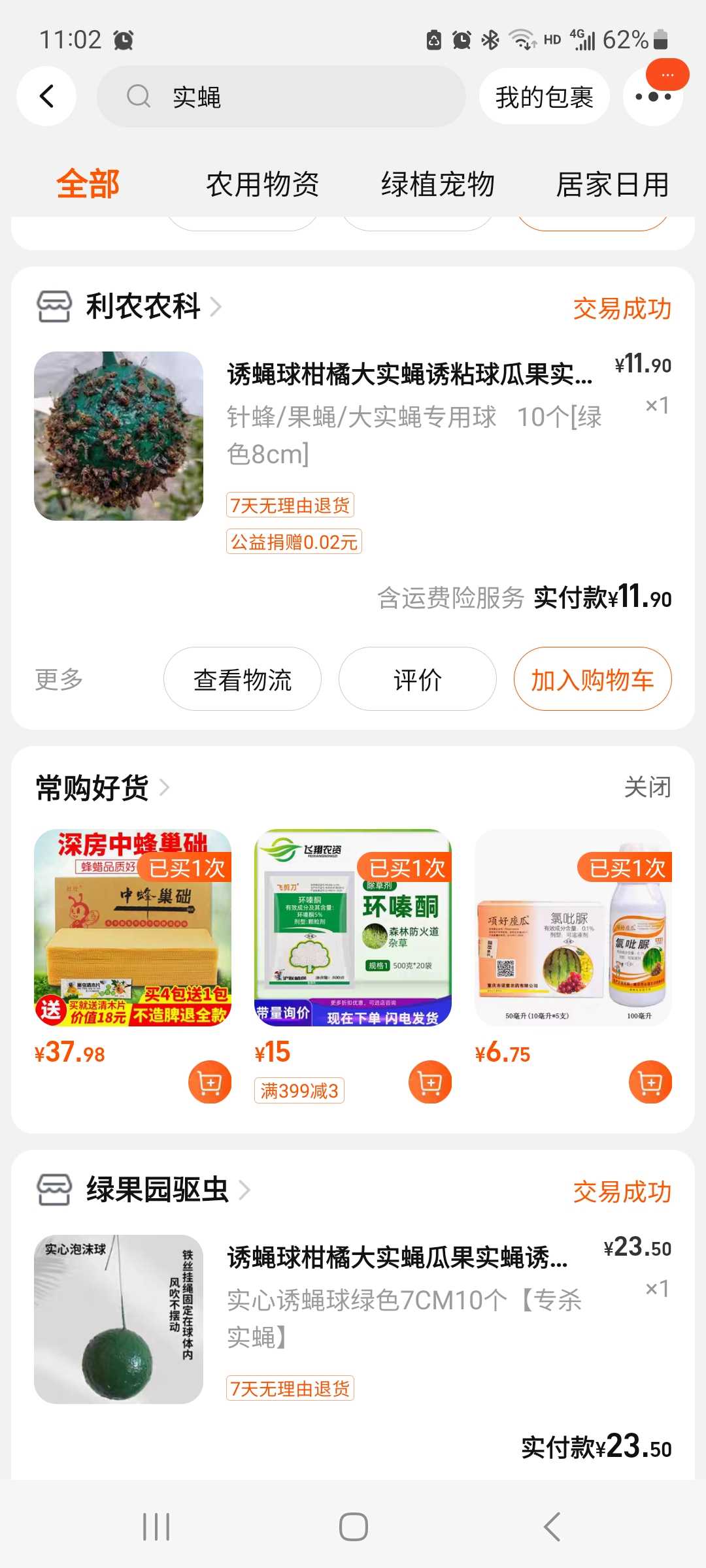The height and width of the screenshot is (1568, 706).
Task: Tap the system home button
Action: click(353, 1527)
